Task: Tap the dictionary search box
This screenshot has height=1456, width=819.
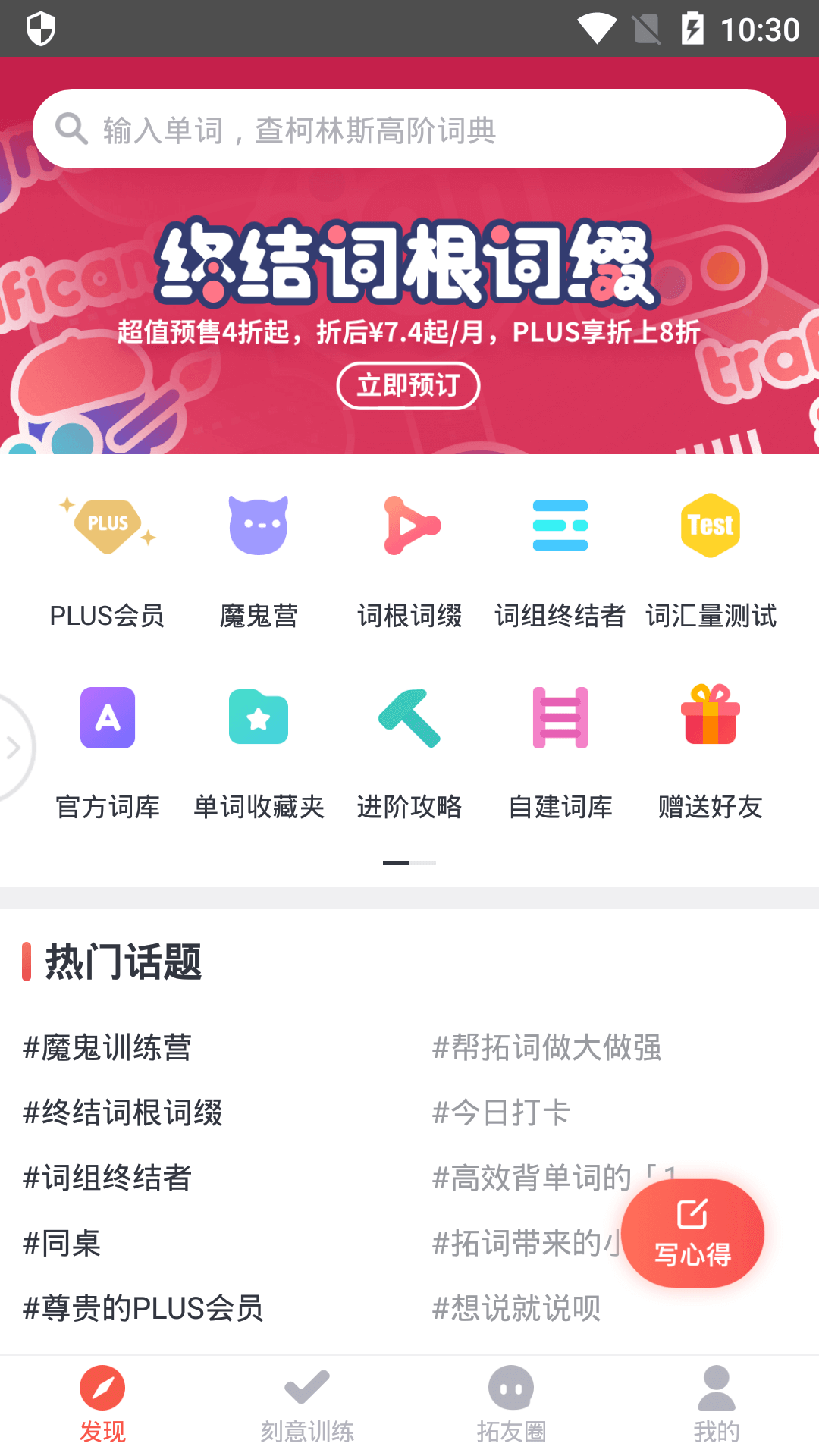Action: [x=409, y=129]
